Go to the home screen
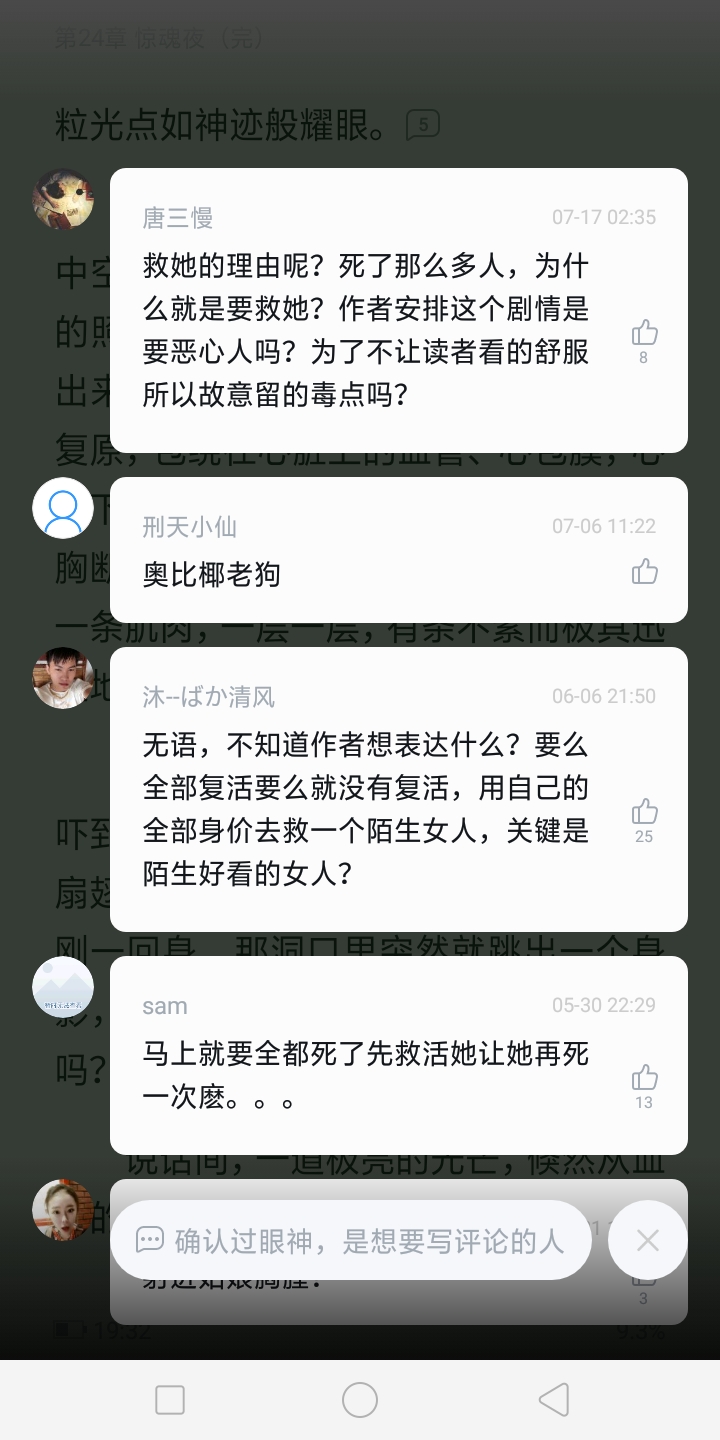This screenshot has width=720, height=1440. [360, 1400]
